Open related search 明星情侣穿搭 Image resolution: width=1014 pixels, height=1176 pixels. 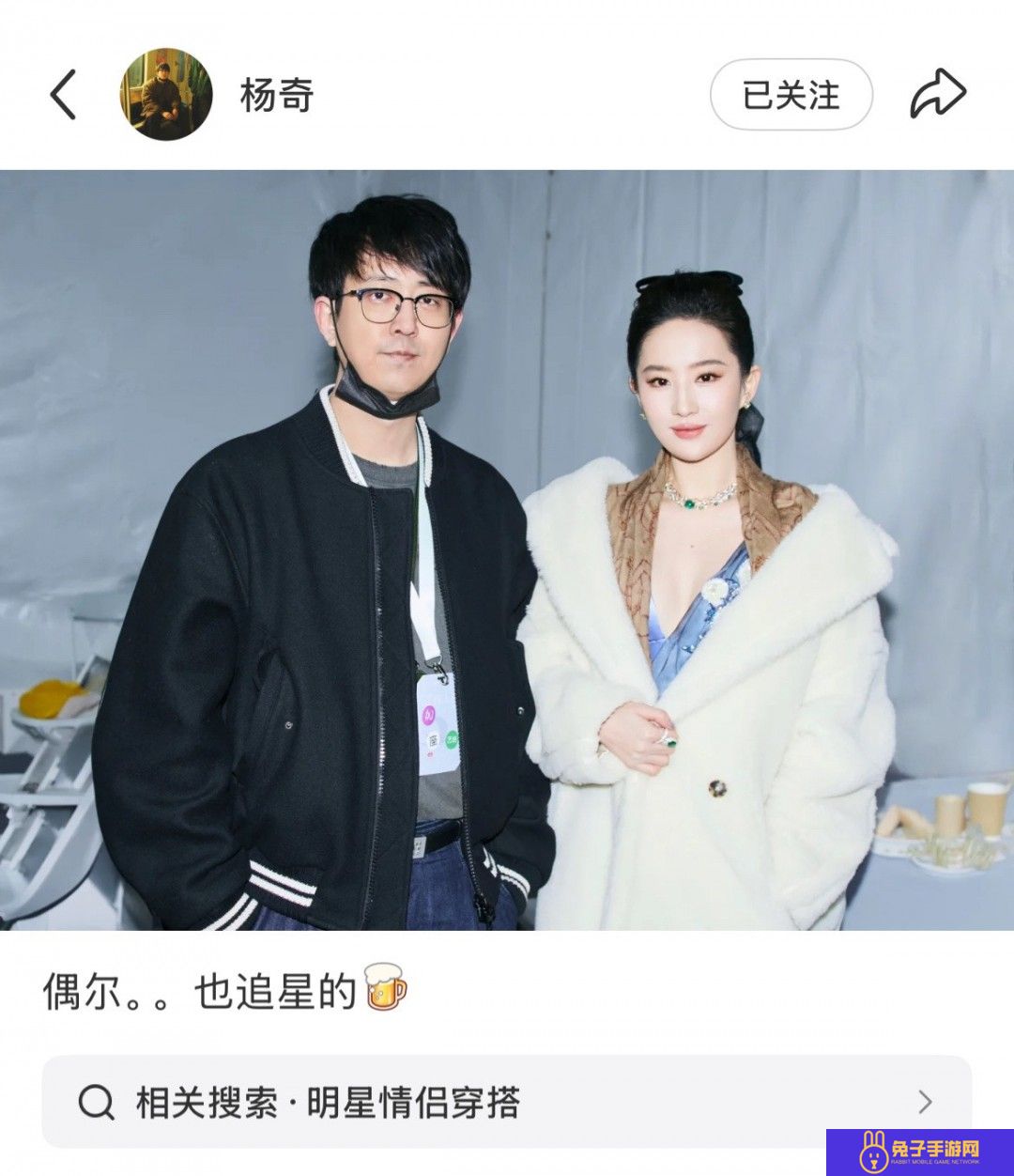click(x=507, y=1102)
